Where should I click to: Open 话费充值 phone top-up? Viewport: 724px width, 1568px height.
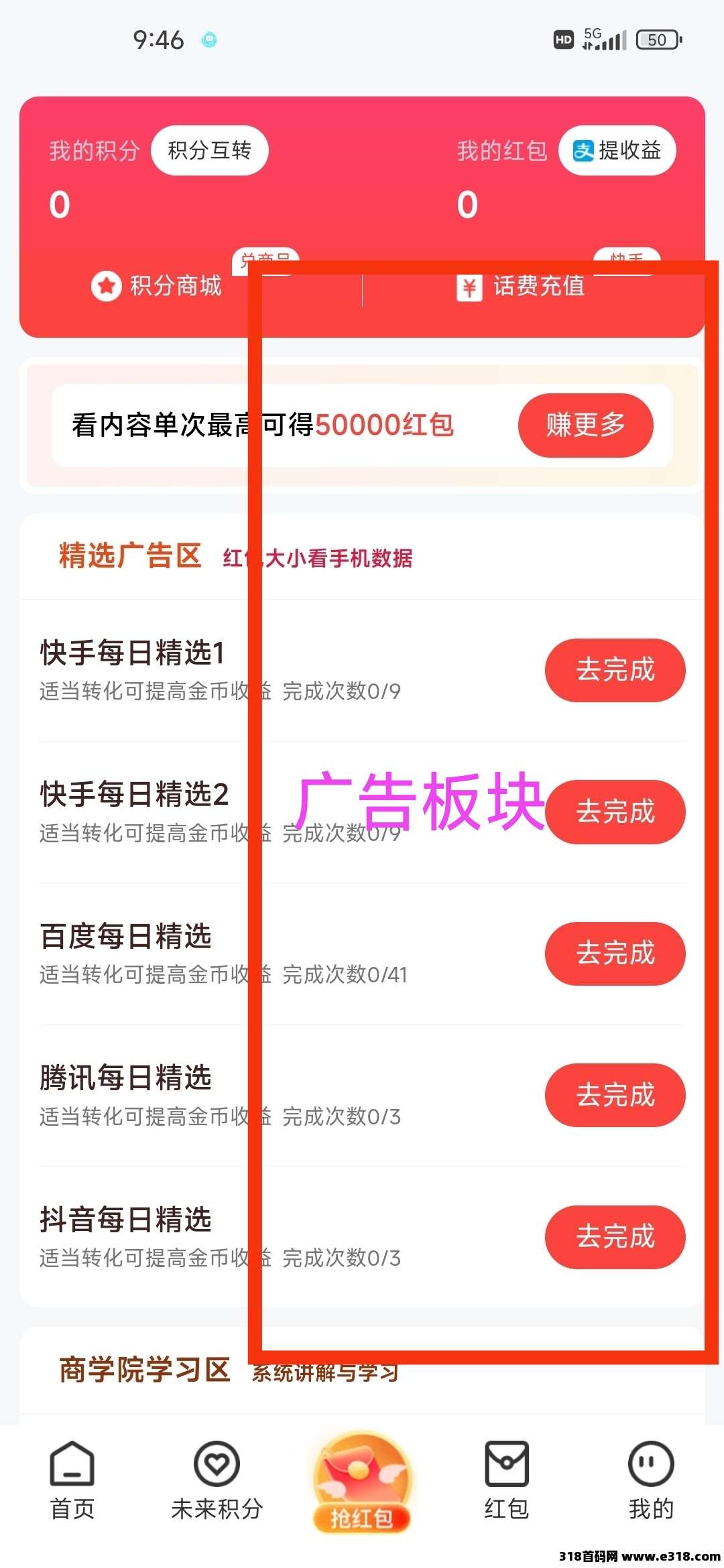521,286
